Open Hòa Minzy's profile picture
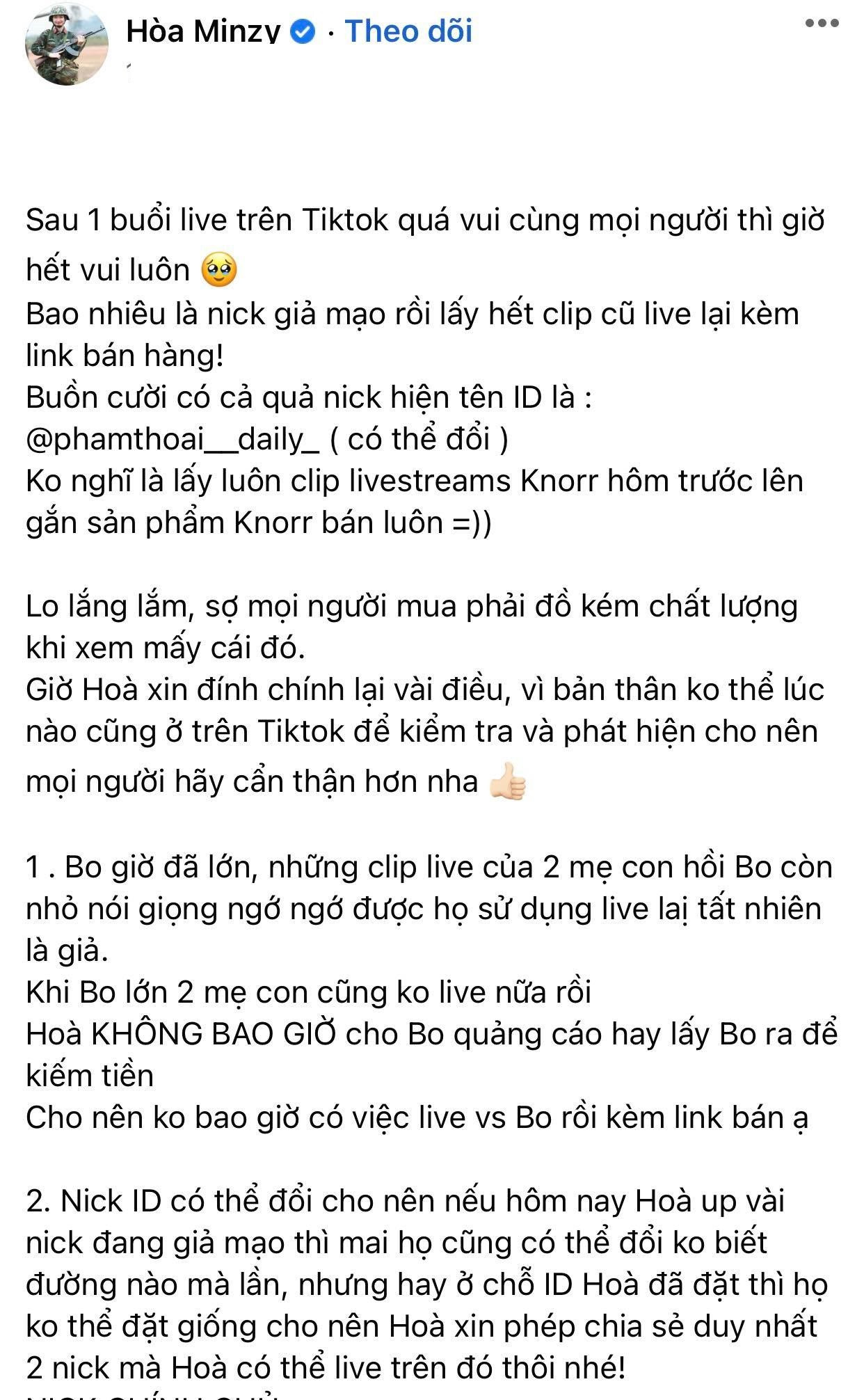 [x=67, y=45]
